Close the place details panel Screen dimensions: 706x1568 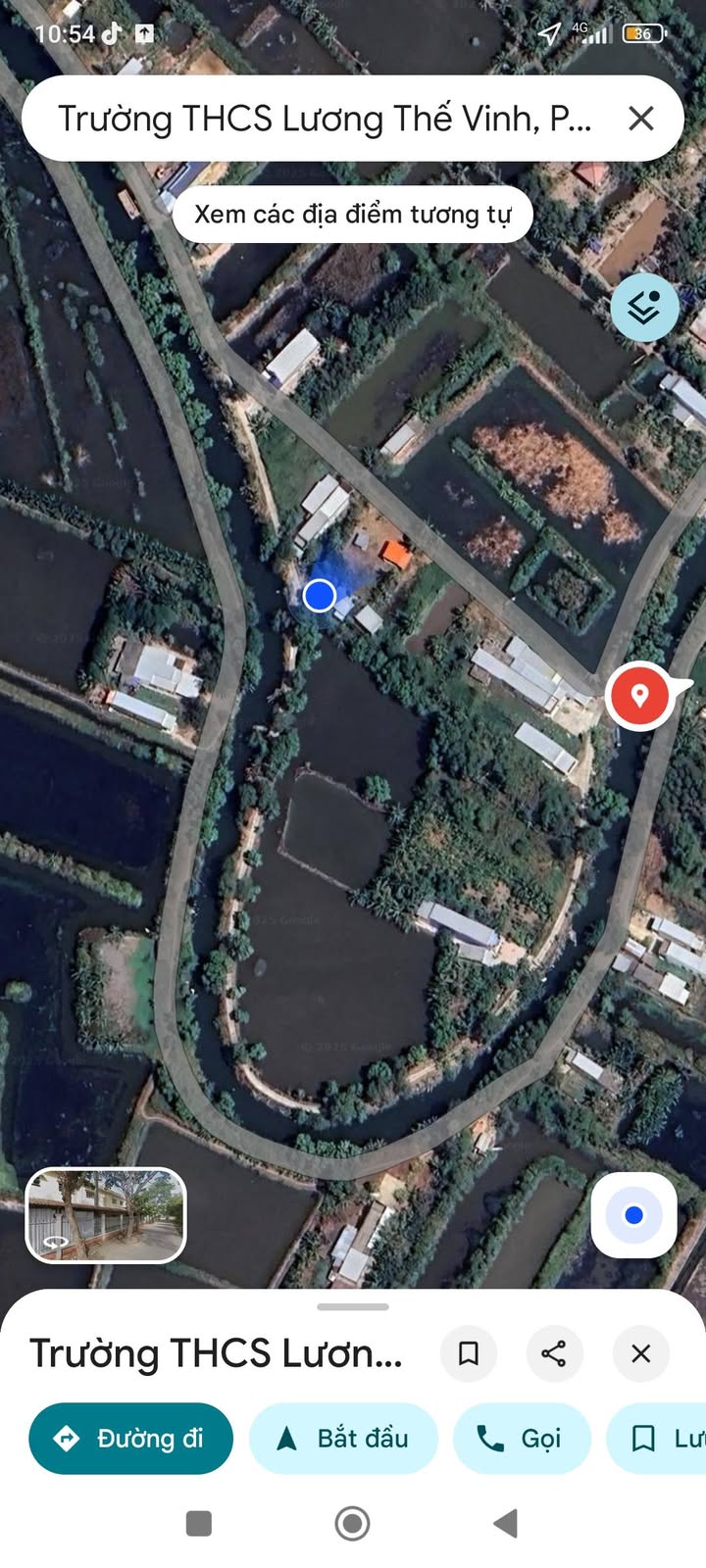[x=640, y=1353]
